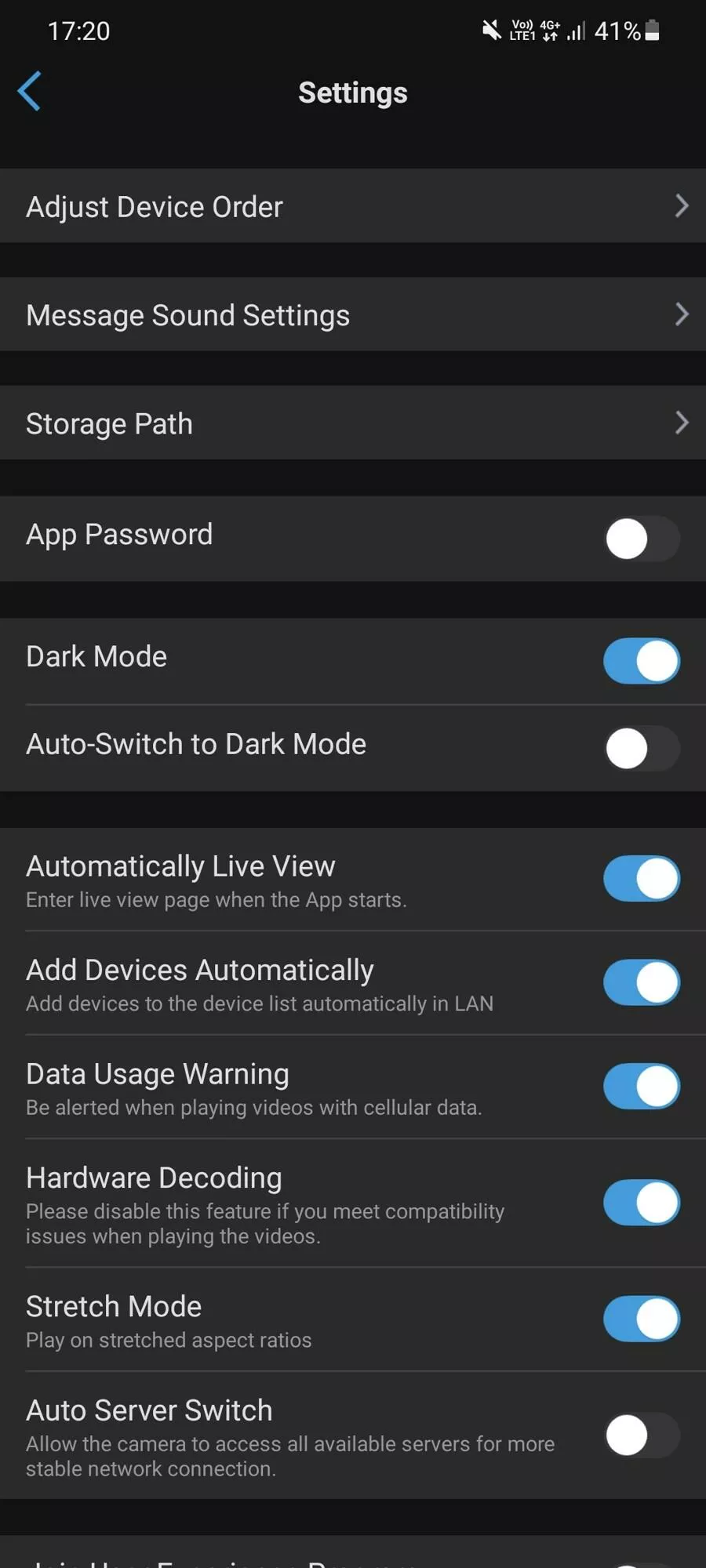706x1568 pixels.
Task: Turn off Stretch Mode
Action: (x=642, y=1319)
